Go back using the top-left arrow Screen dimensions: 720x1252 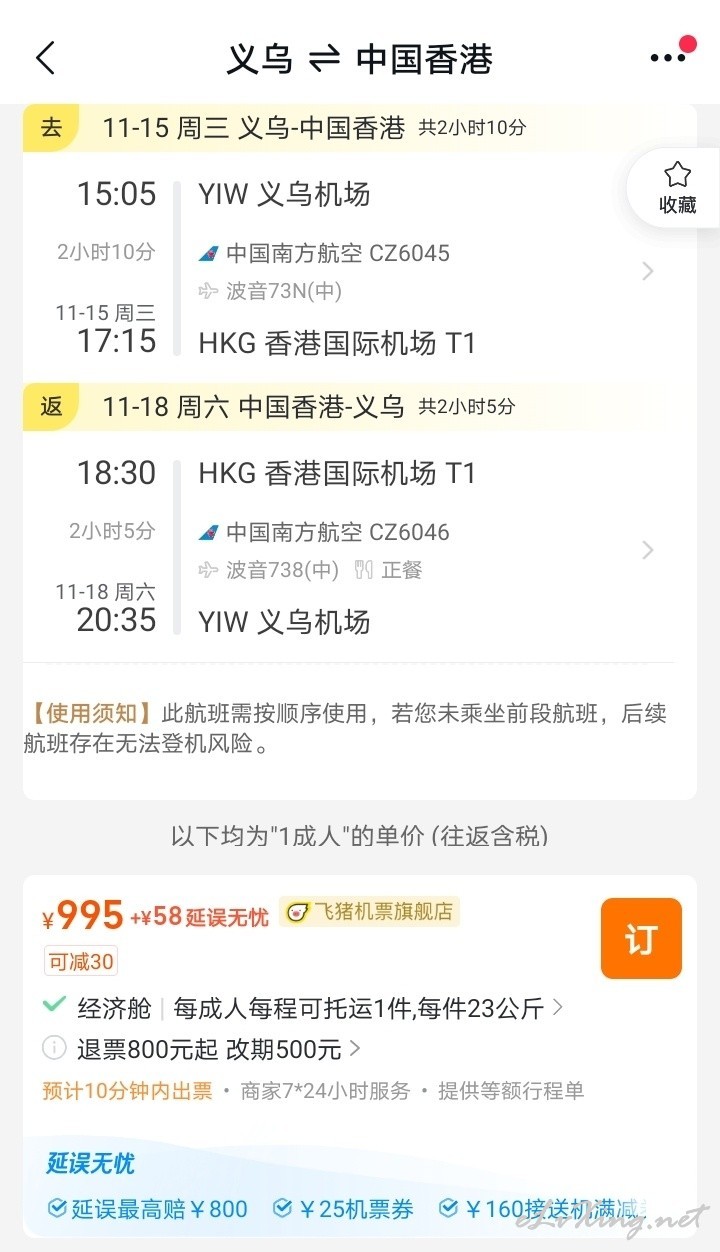click(x=46, y=58)
